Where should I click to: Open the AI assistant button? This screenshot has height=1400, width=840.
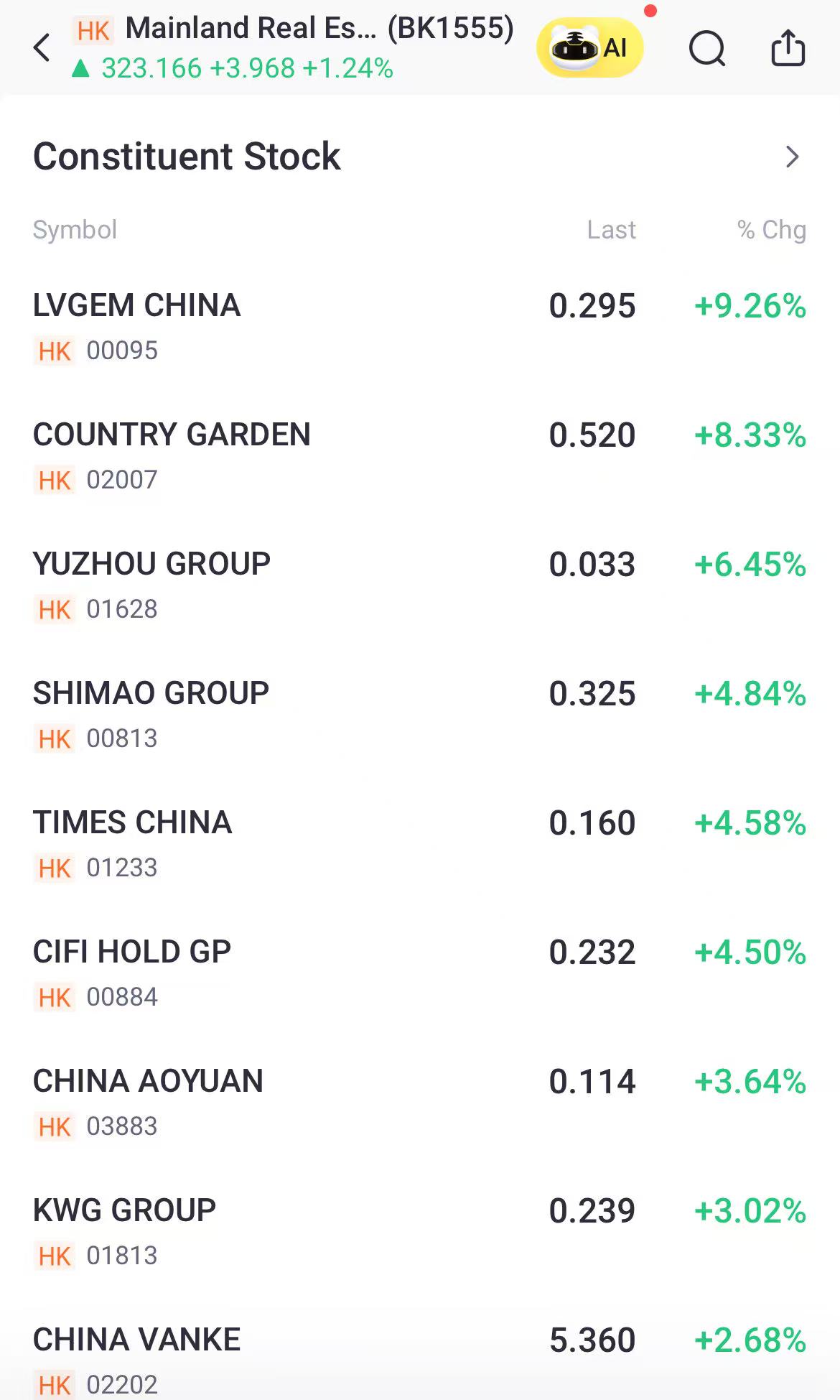click(x=589, y=48)
